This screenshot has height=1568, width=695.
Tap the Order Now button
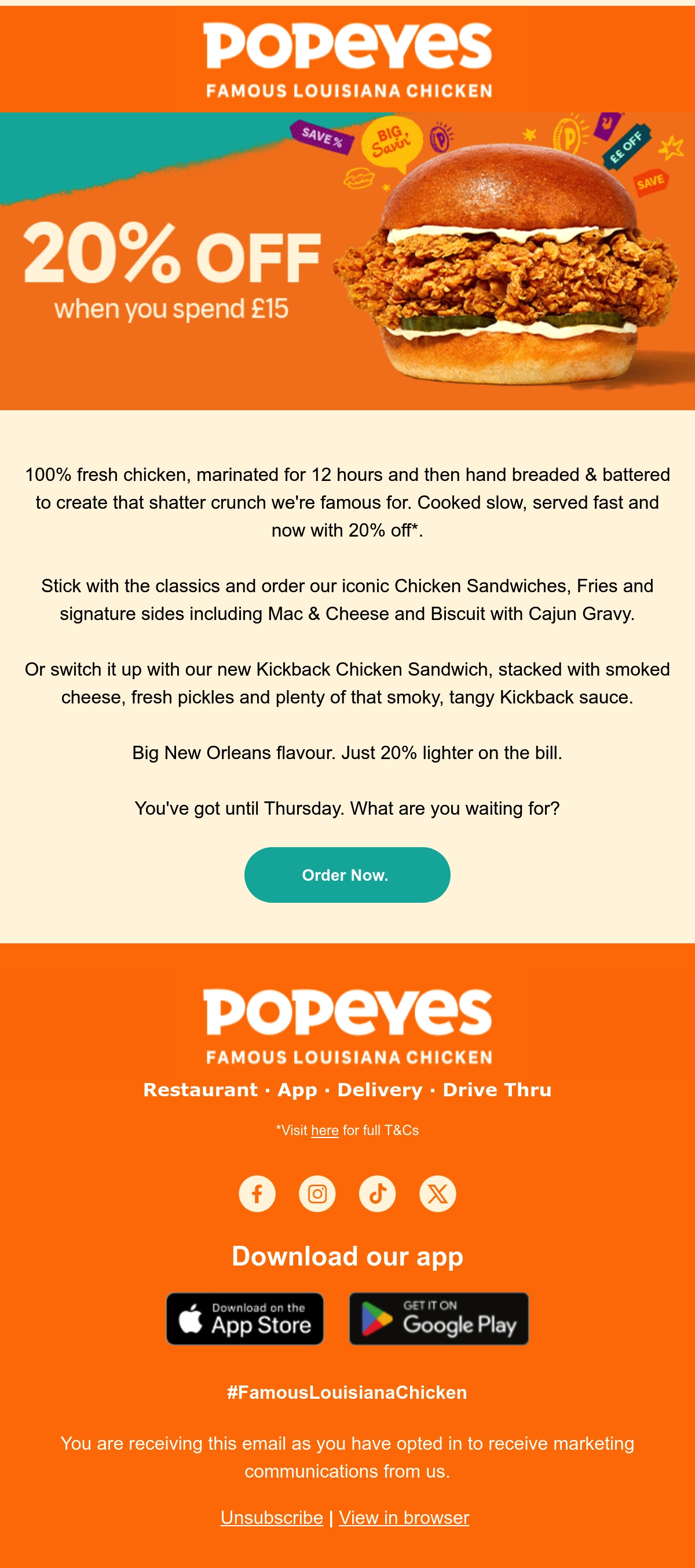point(347,875)
